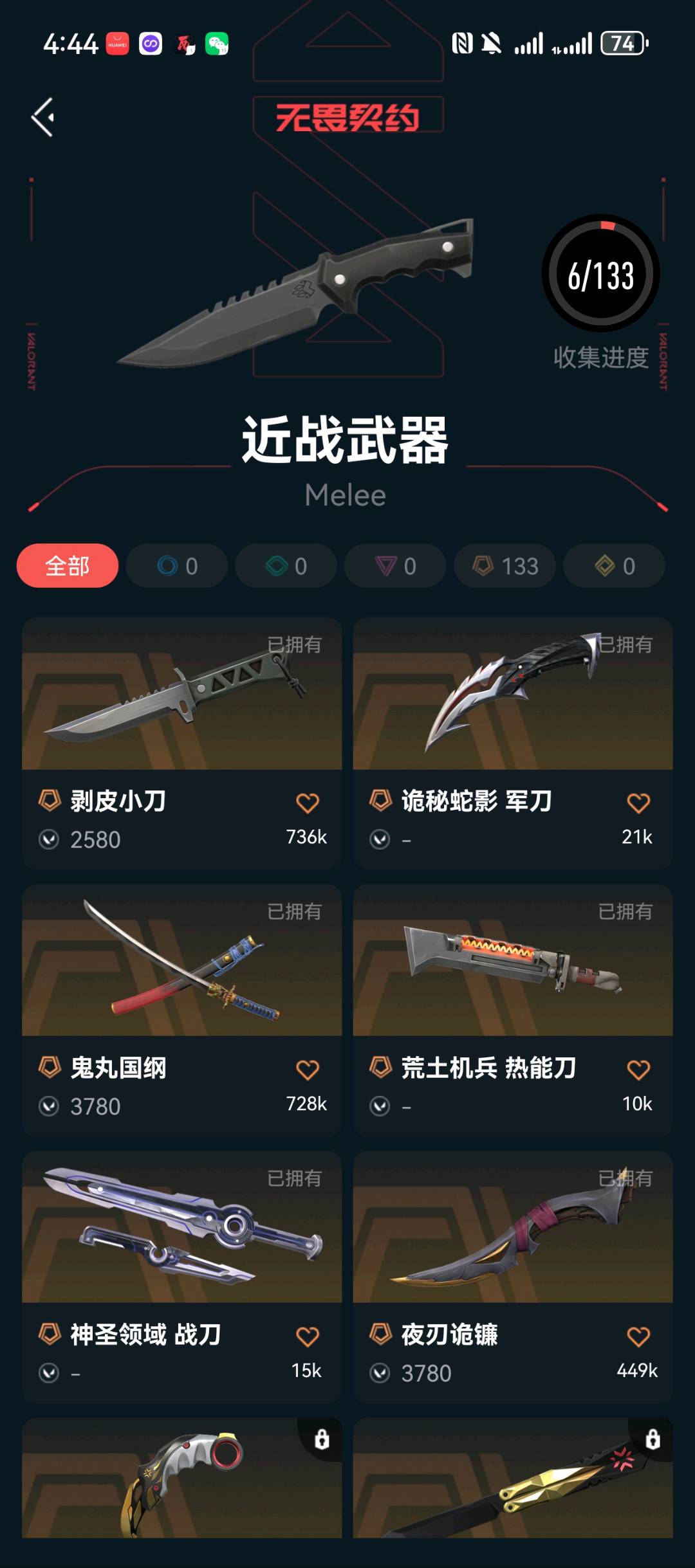Viewport: 695px width, 1568px height.
Task: Like the 神圣领域 战刀 skin
Action: click(308, 1336)
